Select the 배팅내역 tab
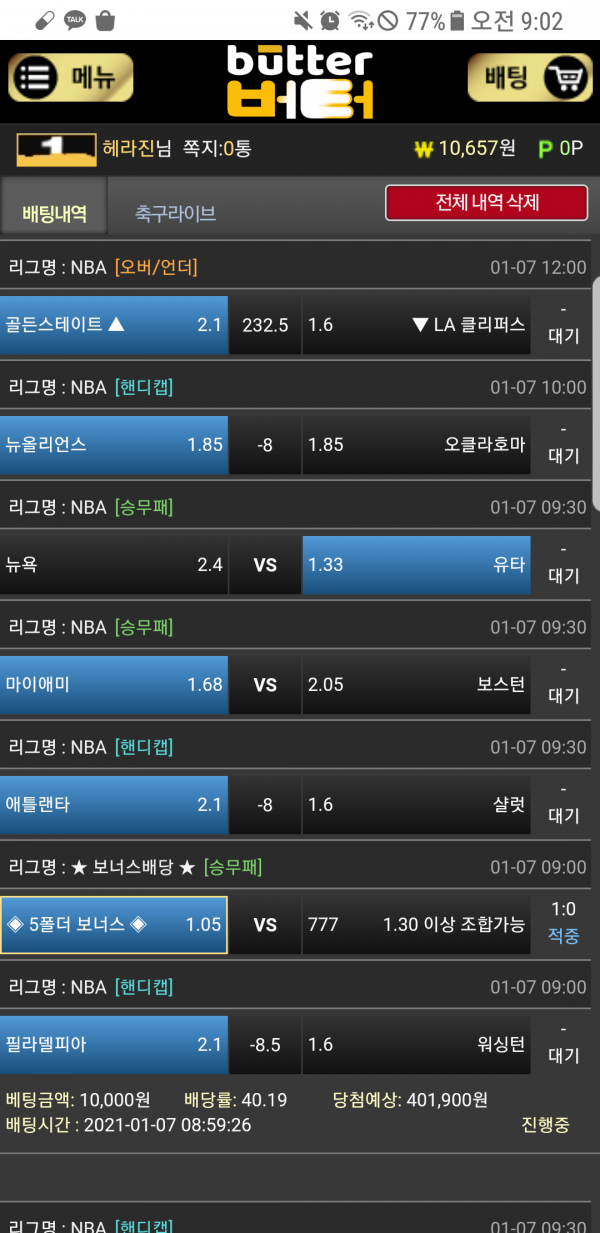 pyautogui.click(x=54, y=213)
